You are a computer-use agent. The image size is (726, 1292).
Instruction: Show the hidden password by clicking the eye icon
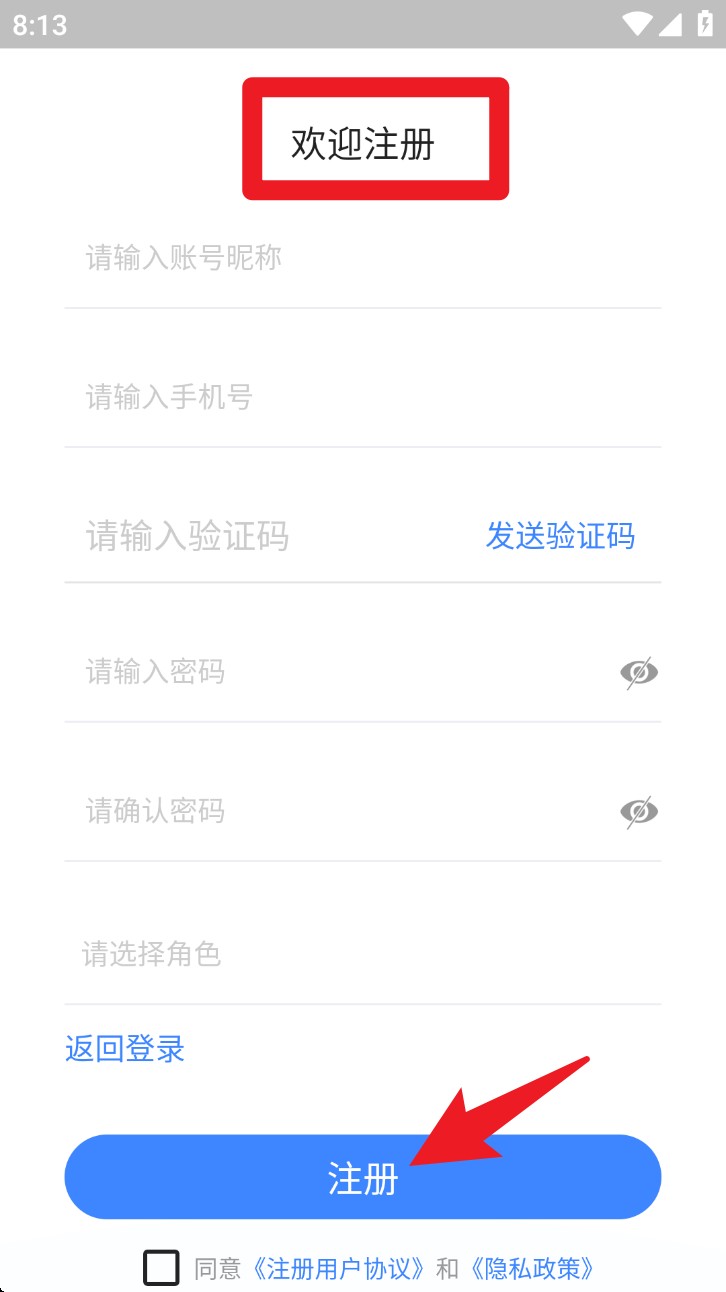(638, 672)
